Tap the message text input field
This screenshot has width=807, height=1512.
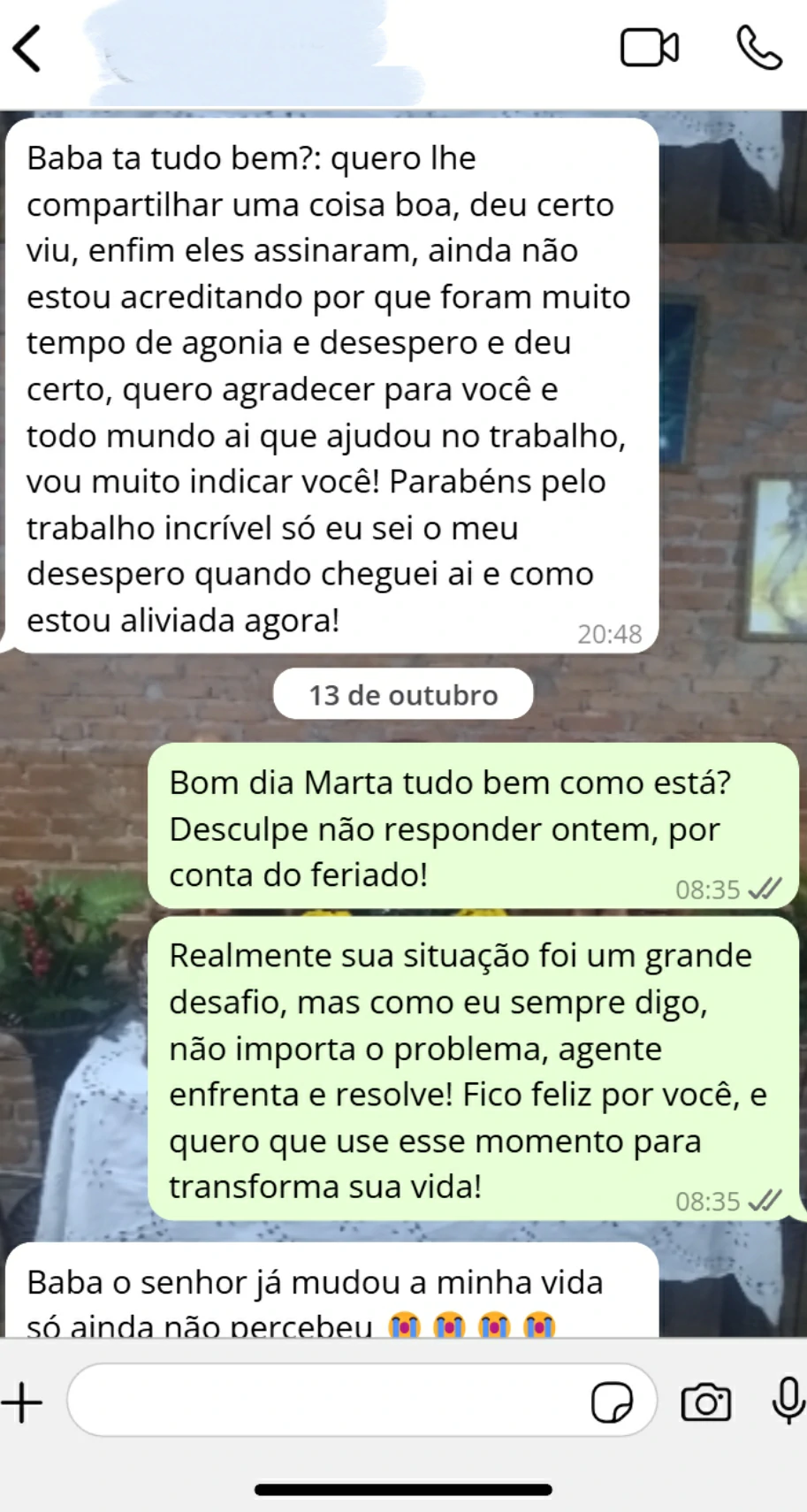click(354, 1401)
